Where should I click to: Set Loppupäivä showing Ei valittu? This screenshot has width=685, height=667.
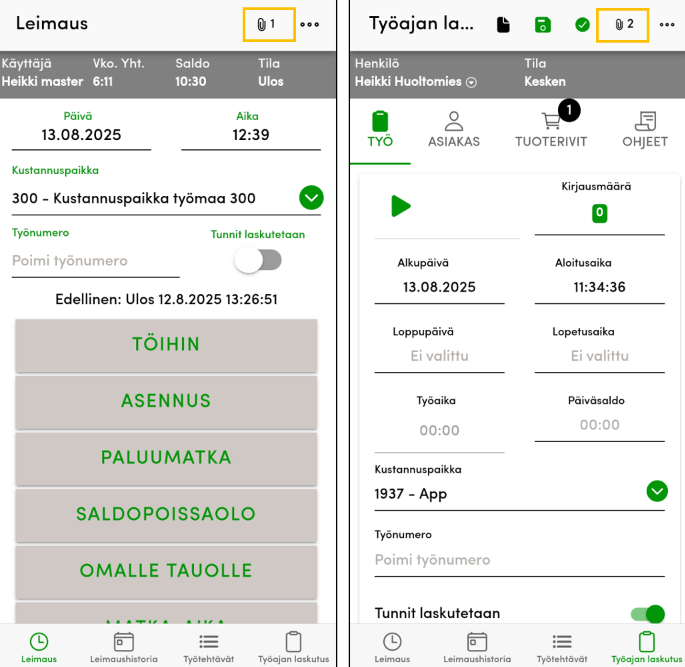(x=439, y=355)
